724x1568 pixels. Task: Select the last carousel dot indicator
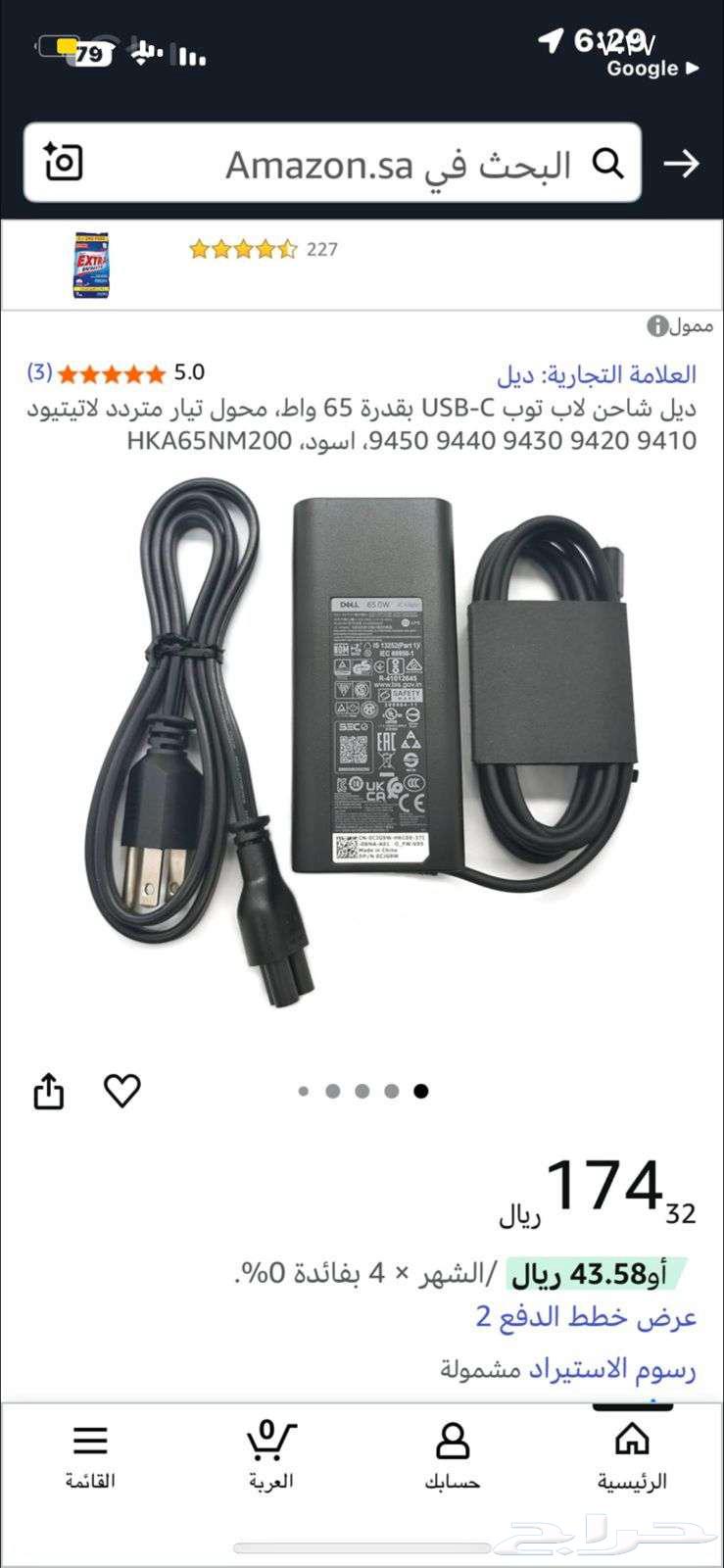(x=420, y=1088)
